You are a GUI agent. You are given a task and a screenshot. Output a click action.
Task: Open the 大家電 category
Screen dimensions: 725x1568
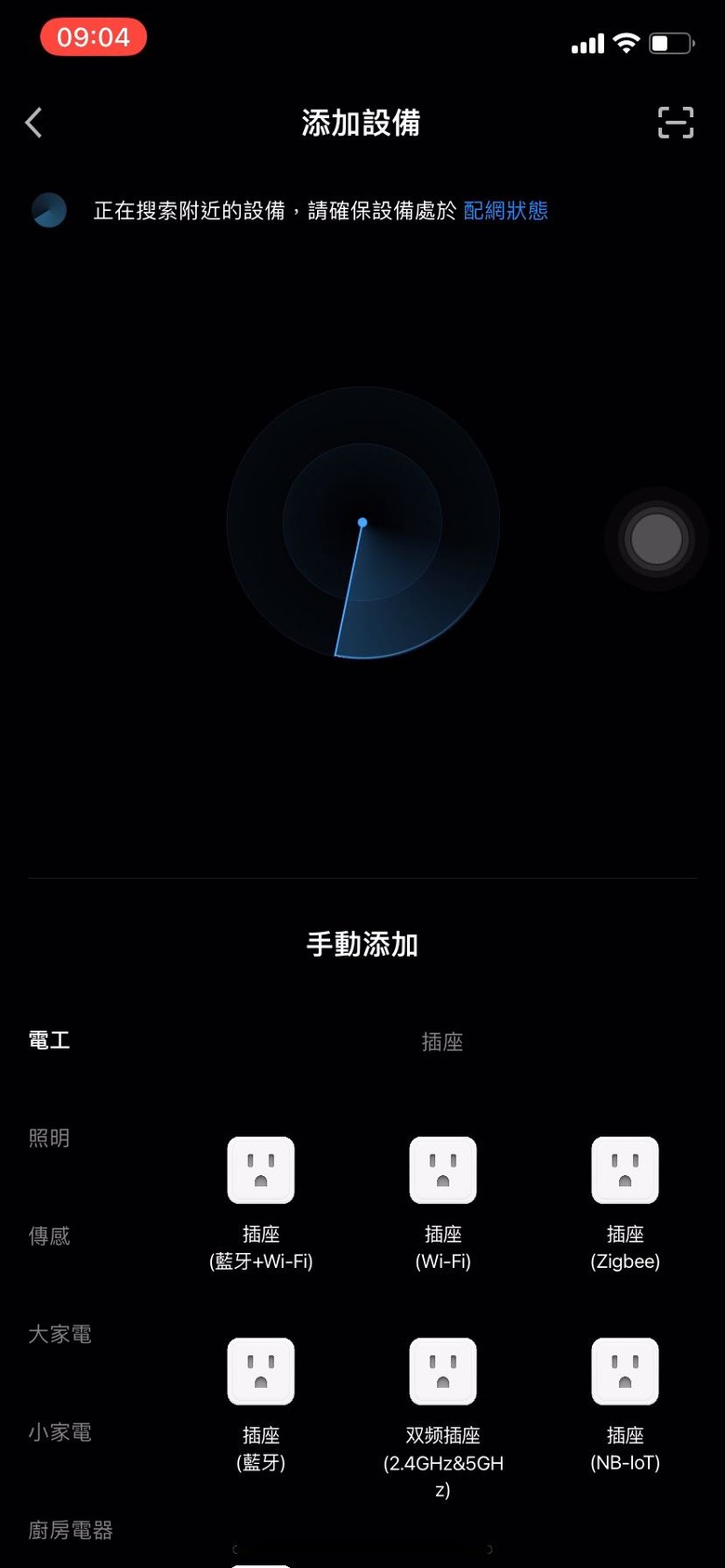click(59, 1334)
